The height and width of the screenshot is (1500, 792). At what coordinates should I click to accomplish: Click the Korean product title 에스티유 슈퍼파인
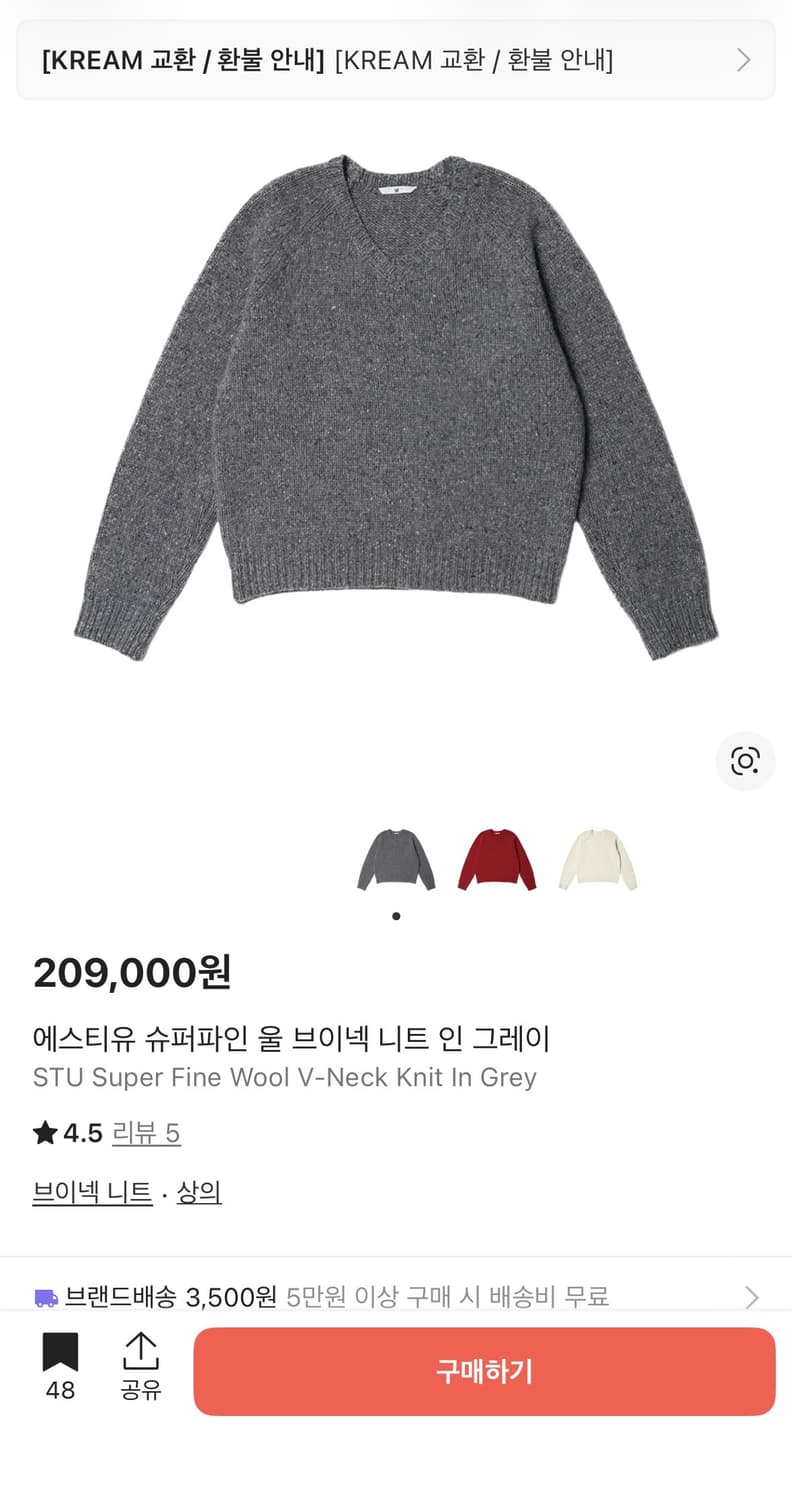293,1038
